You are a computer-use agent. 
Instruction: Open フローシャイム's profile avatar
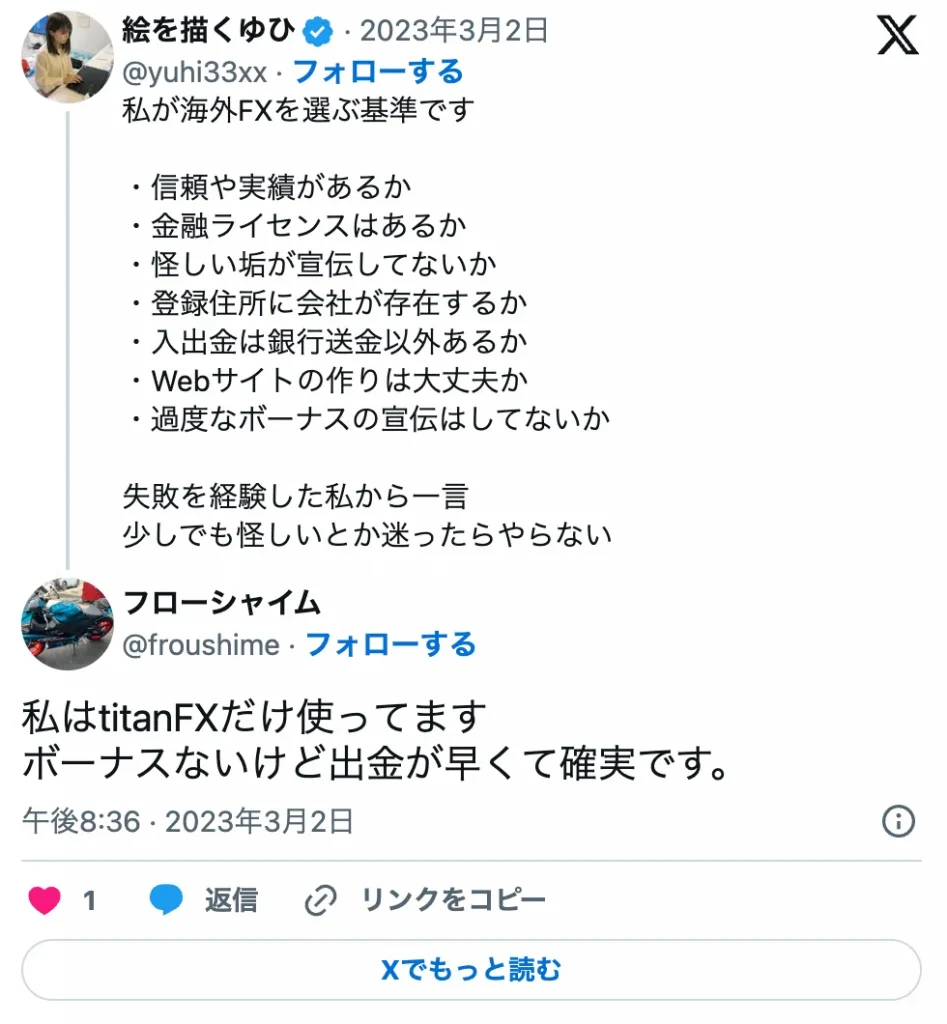[66, 624]
